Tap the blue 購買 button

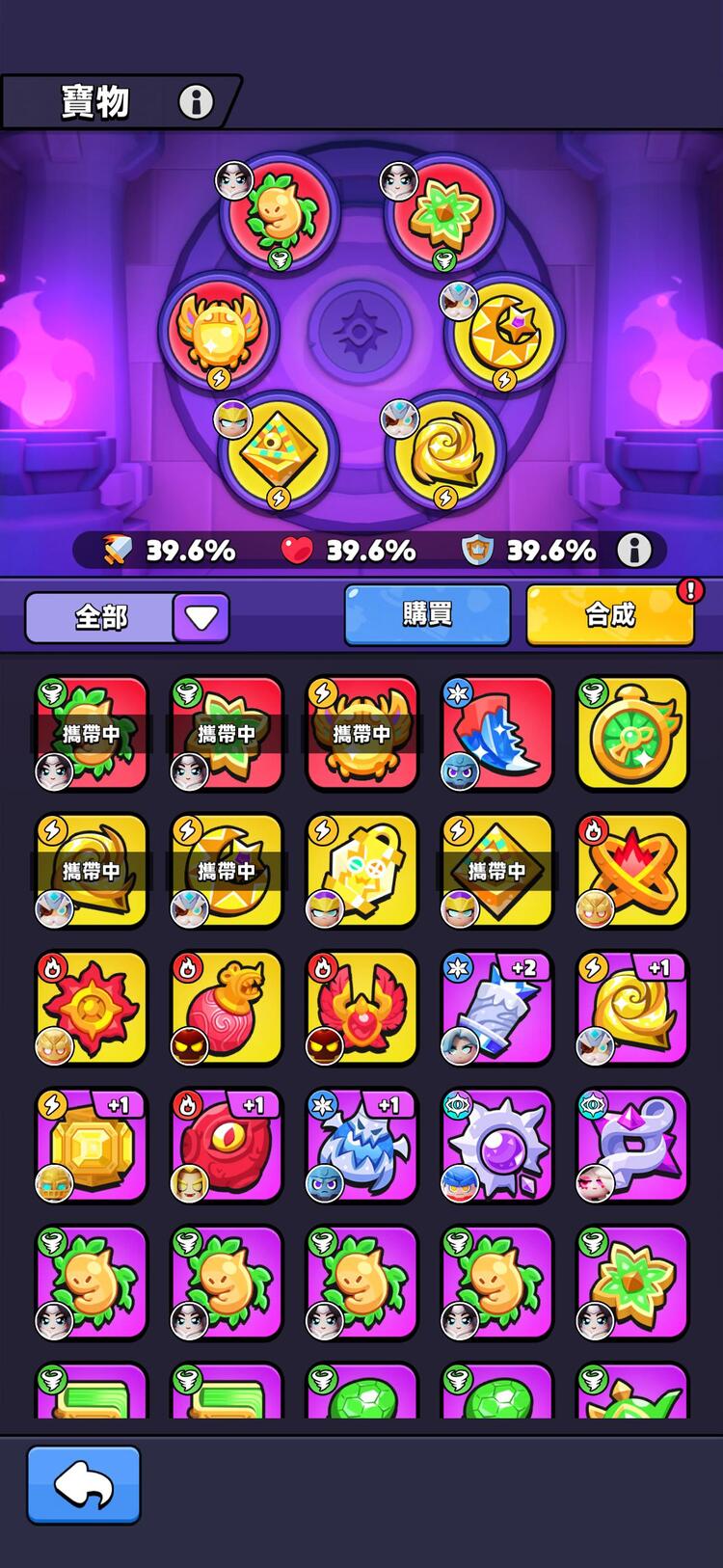click(427, 615)
